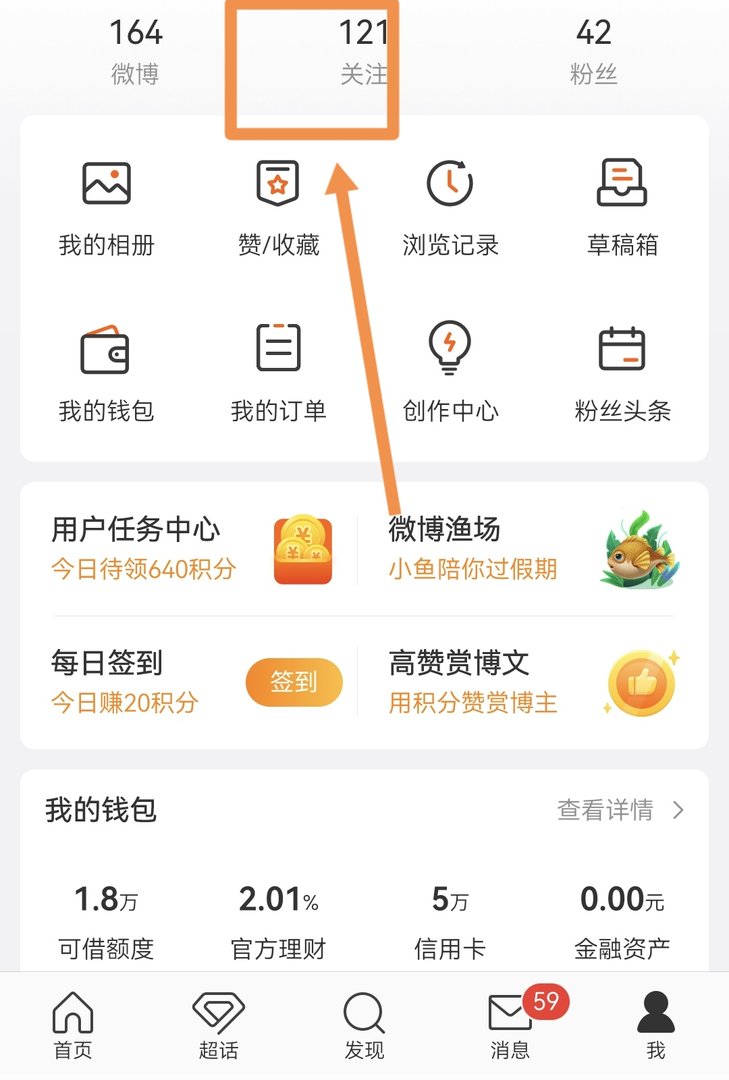Open 用户任务中心 coin icon
Image resolution: width=729 pixels, height=1080 pixels.
pos(303,548)
